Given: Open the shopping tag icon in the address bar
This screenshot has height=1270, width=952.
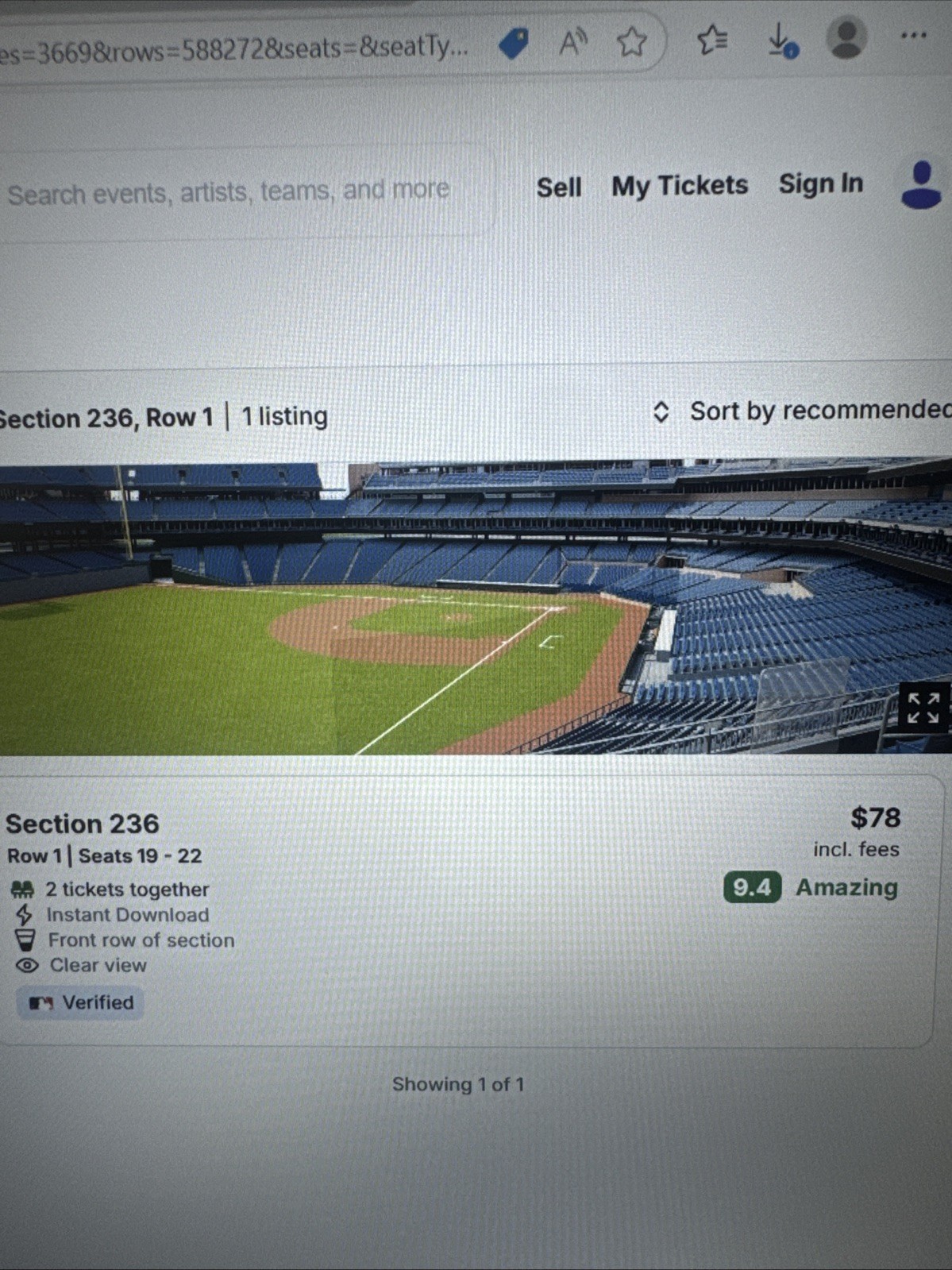Looking at the screenshot, I should (x=513, y=42).
